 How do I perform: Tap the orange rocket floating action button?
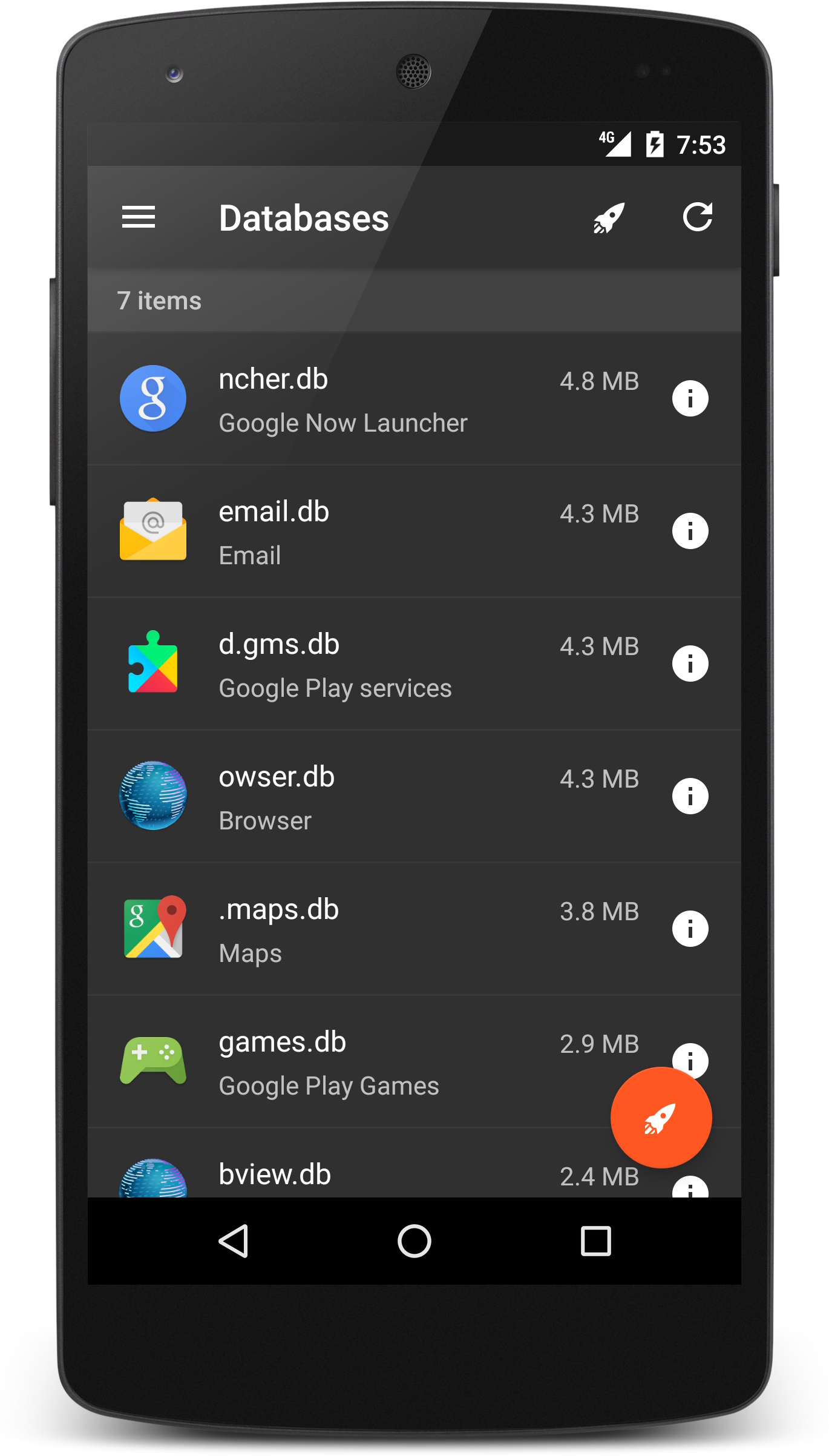pos(661,1118)
